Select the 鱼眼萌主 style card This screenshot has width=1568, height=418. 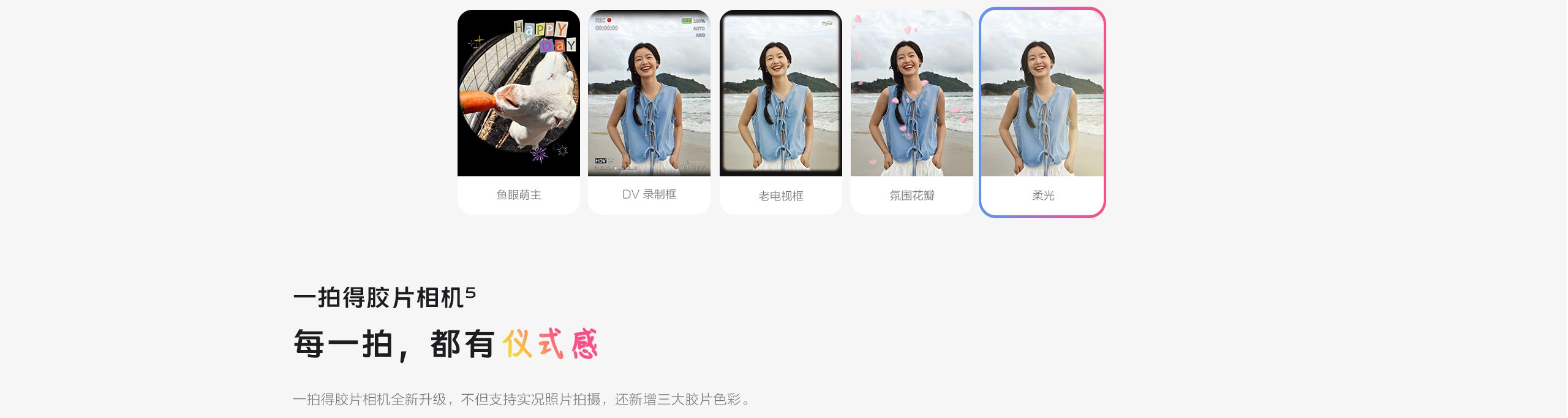[518, 112]
